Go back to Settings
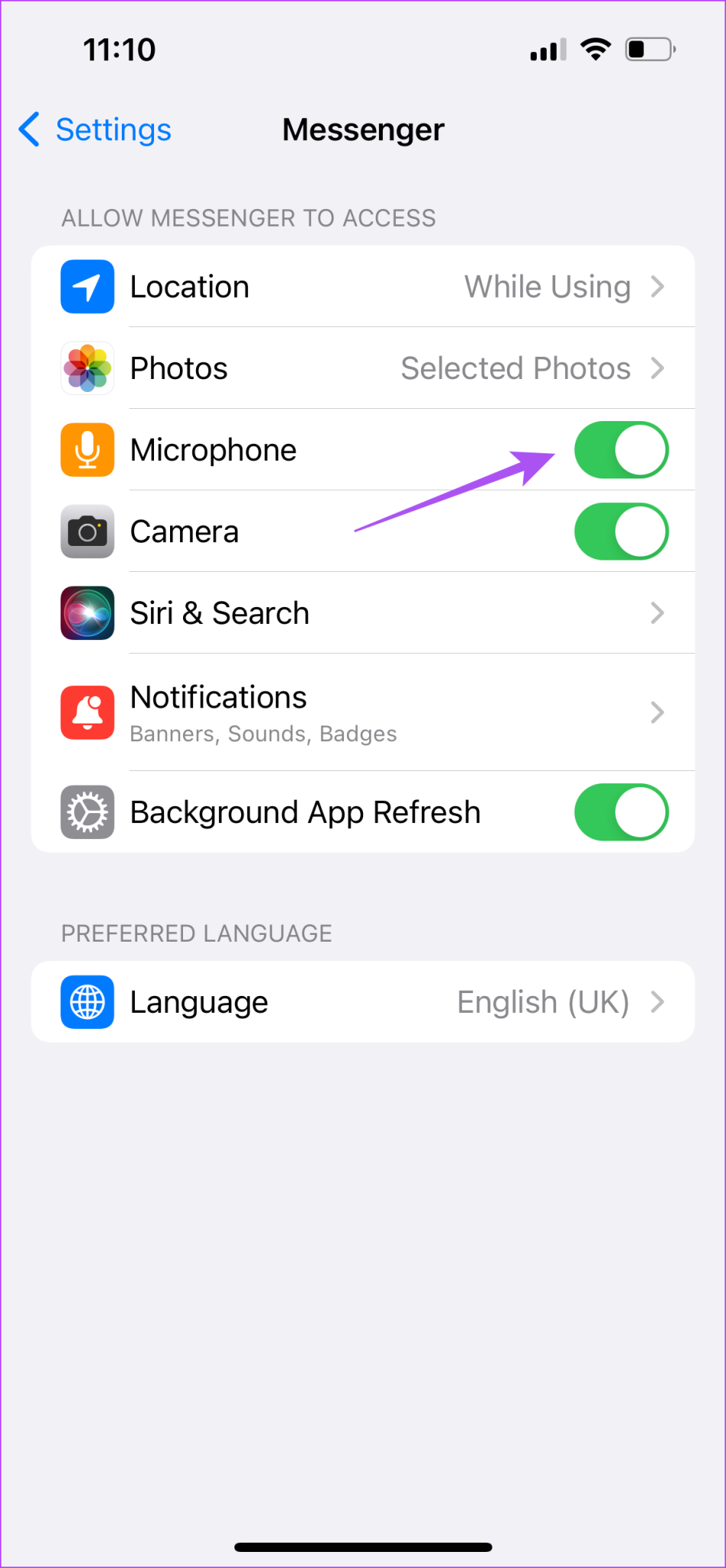Image resolution: width=726 pixels, height=1568 pixels. (92, 129)
